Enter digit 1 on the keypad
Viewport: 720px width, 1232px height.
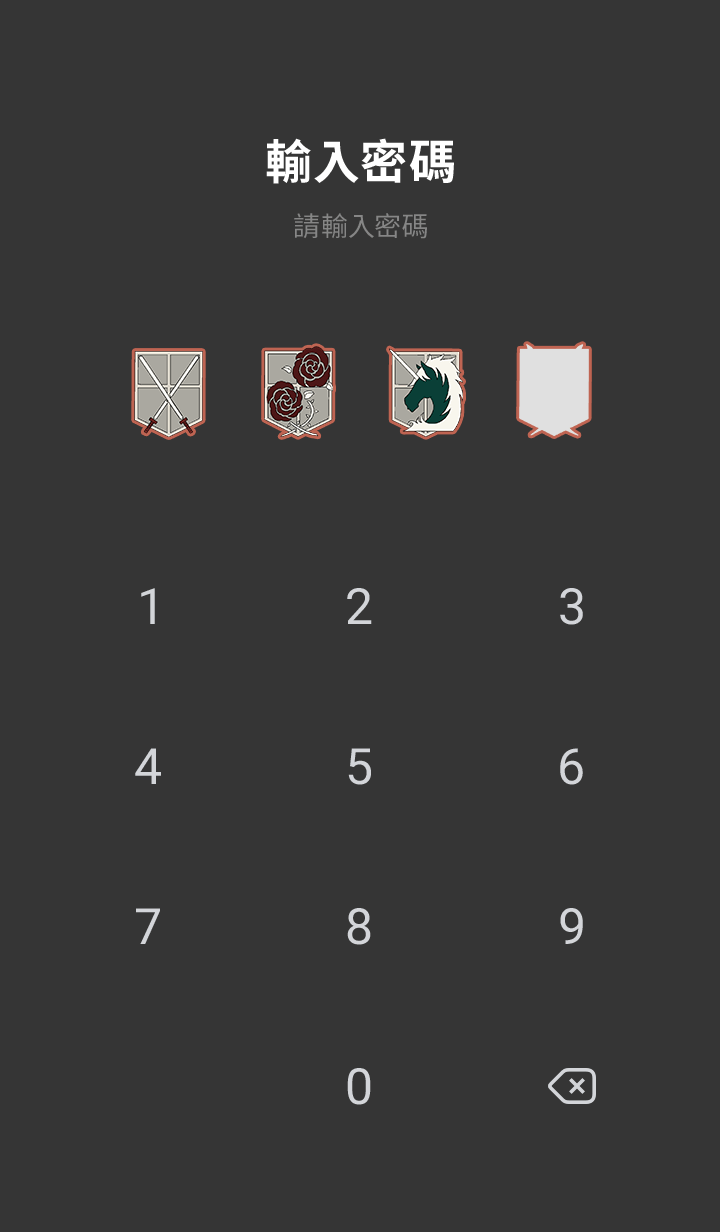click(x=149, y=607)
